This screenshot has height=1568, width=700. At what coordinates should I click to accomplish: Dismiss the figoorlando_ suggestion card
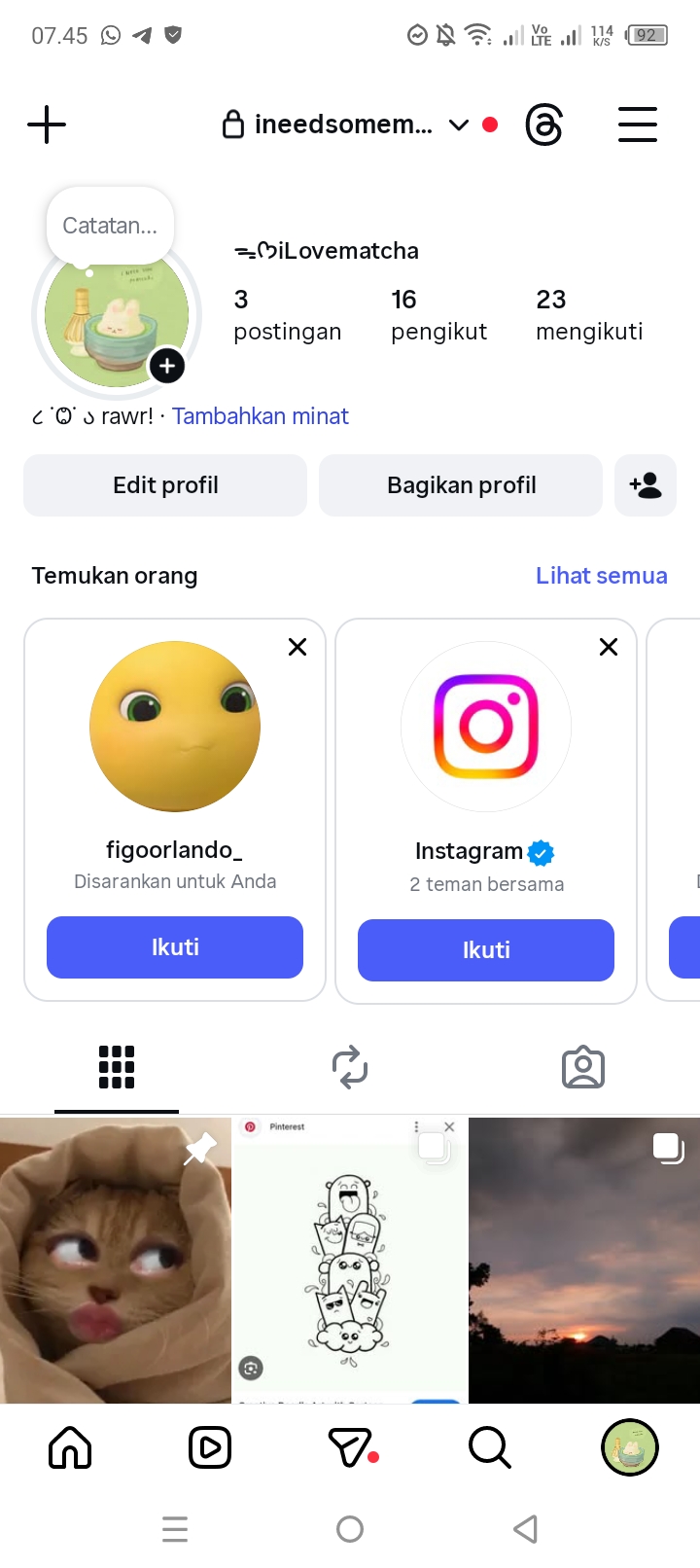(x=297, y=647)
